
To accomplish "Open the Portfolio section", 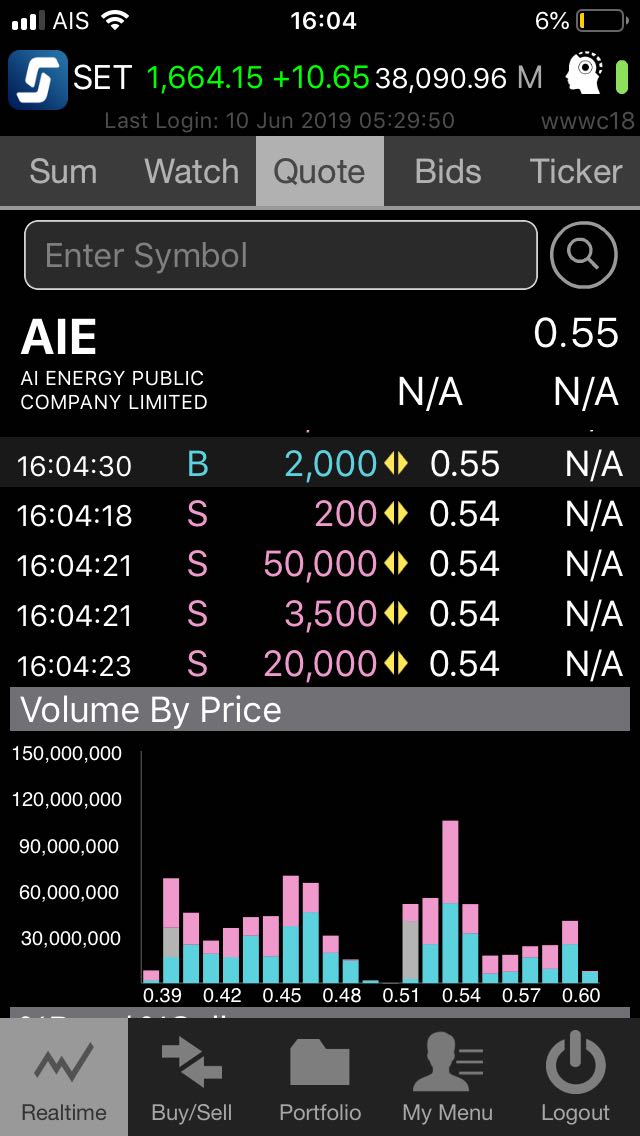I will tap(320, 1078).
